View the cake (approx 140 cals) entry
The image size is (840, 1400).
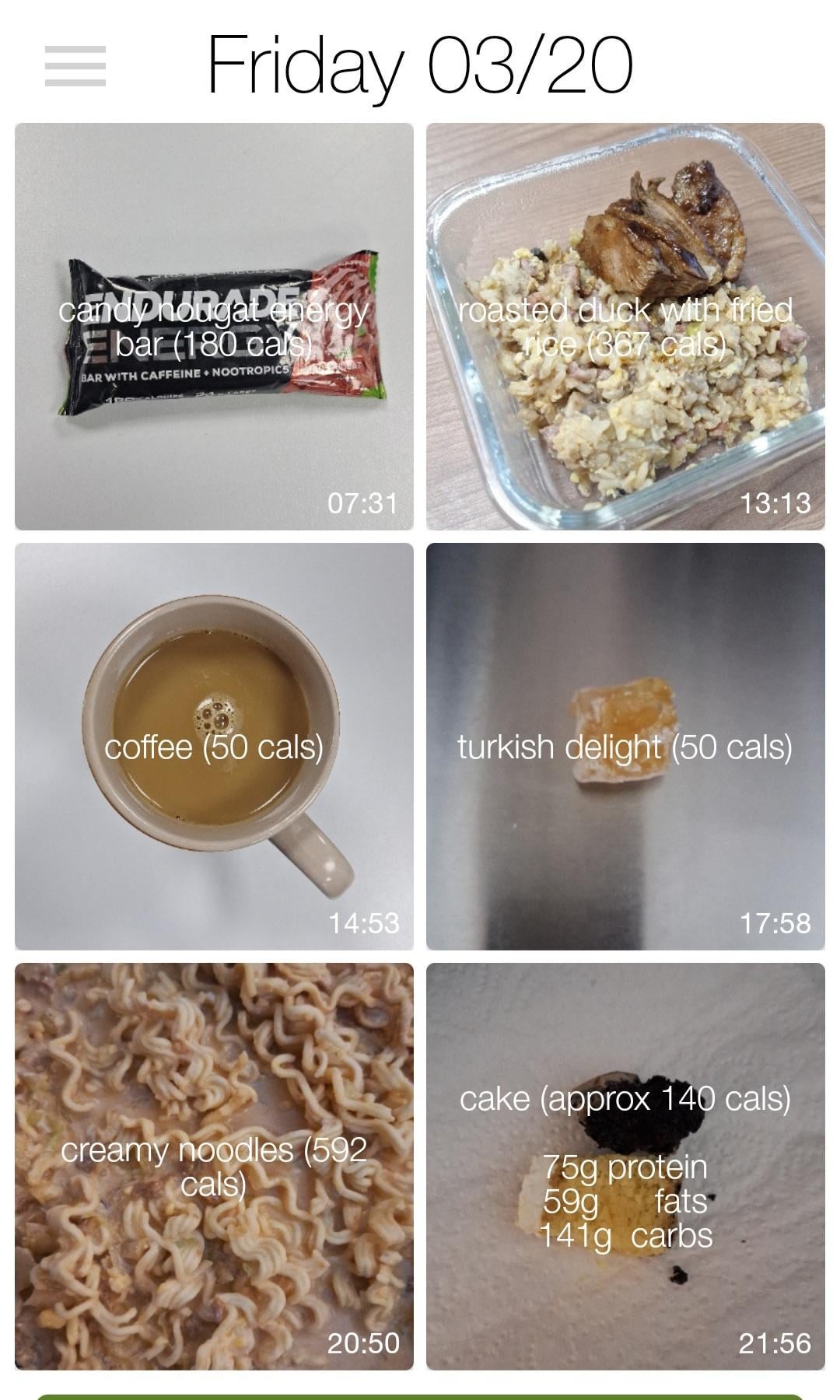click(625, 1167)
